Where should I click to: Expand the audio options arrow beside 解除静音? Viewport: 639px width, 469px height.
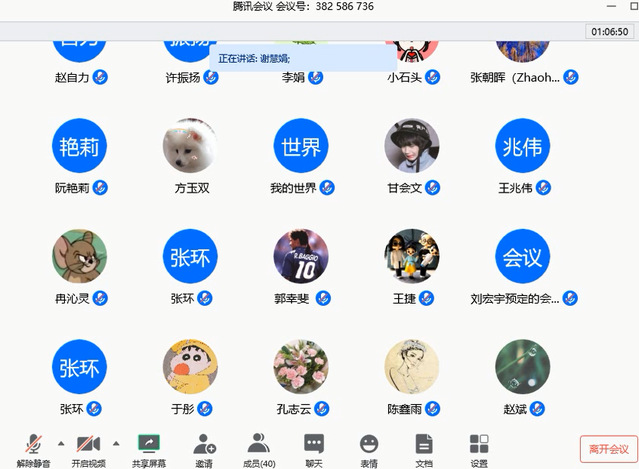pyautogui.click(x=61, y=442)
